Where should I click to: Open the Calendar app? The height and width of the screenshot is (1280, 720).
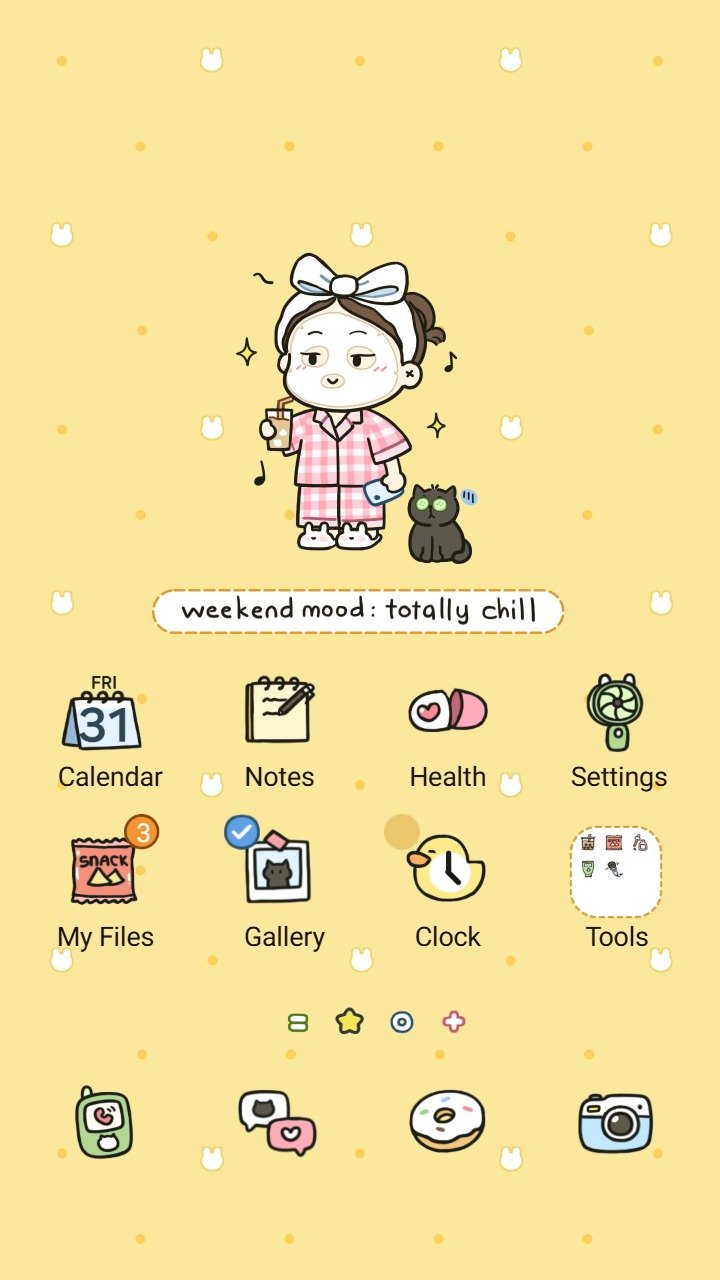[x=103, y=715]
